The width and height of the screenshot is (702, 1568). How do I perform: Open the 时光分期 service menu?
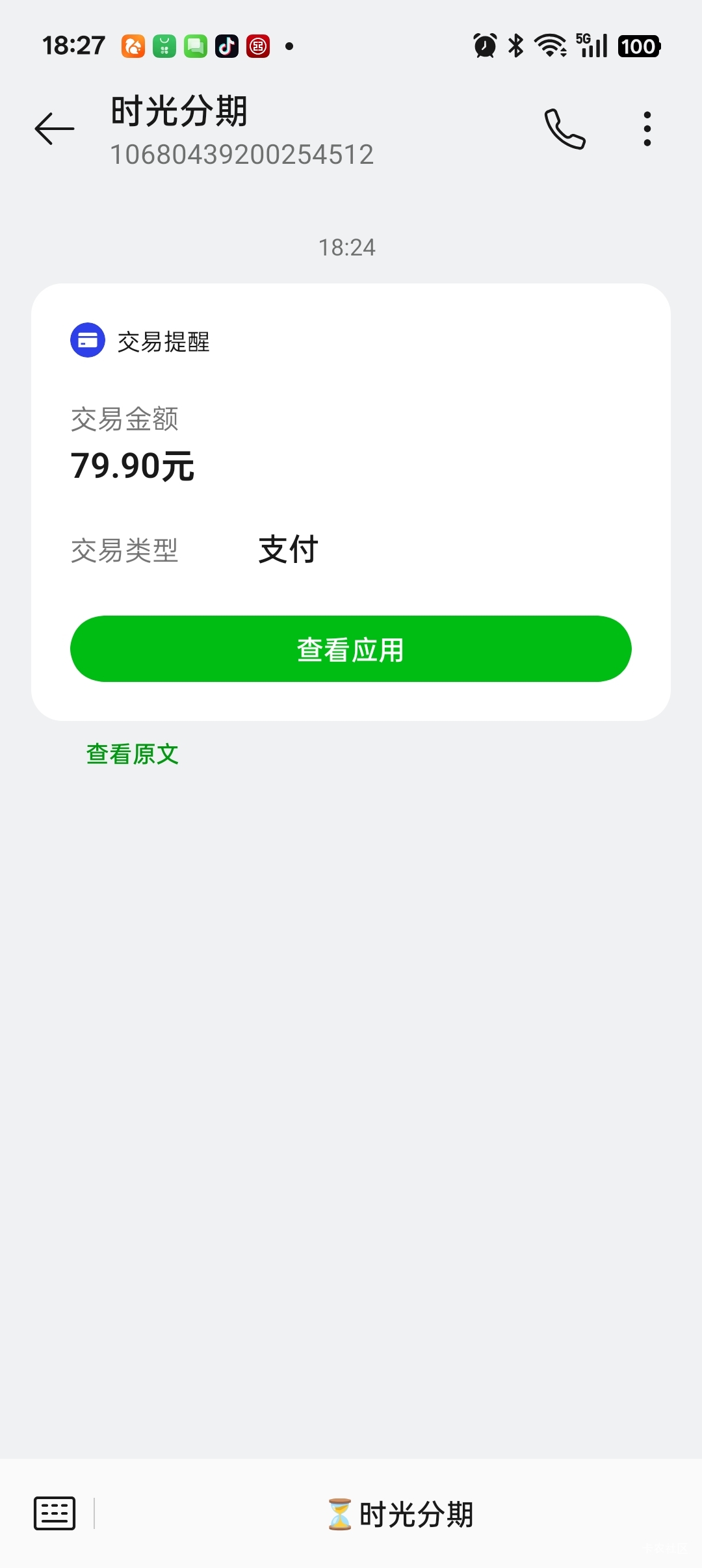(x=400, y=1515)
